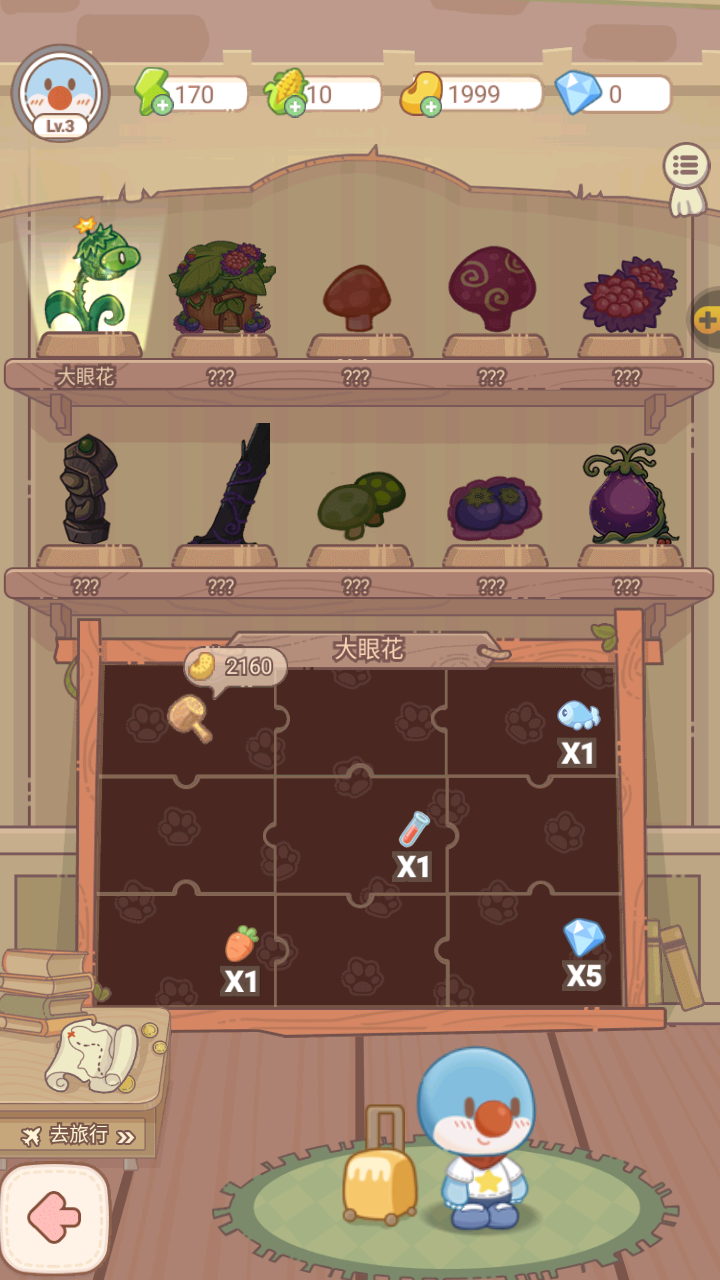Add more gold beans

(431, 105)
